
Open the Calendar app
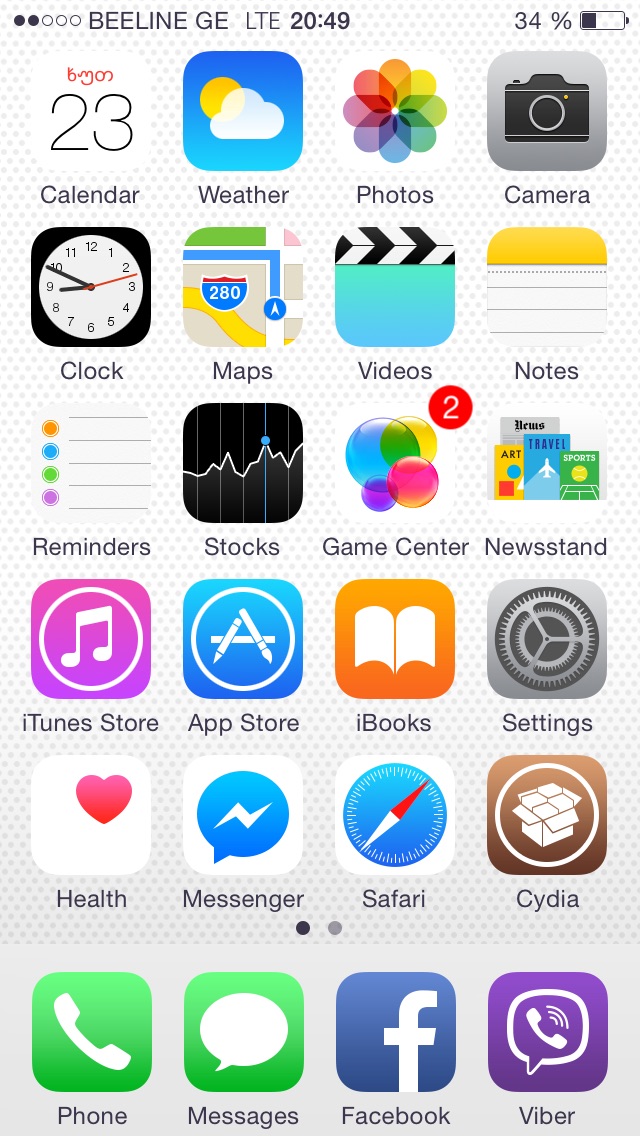pos(91,112)
